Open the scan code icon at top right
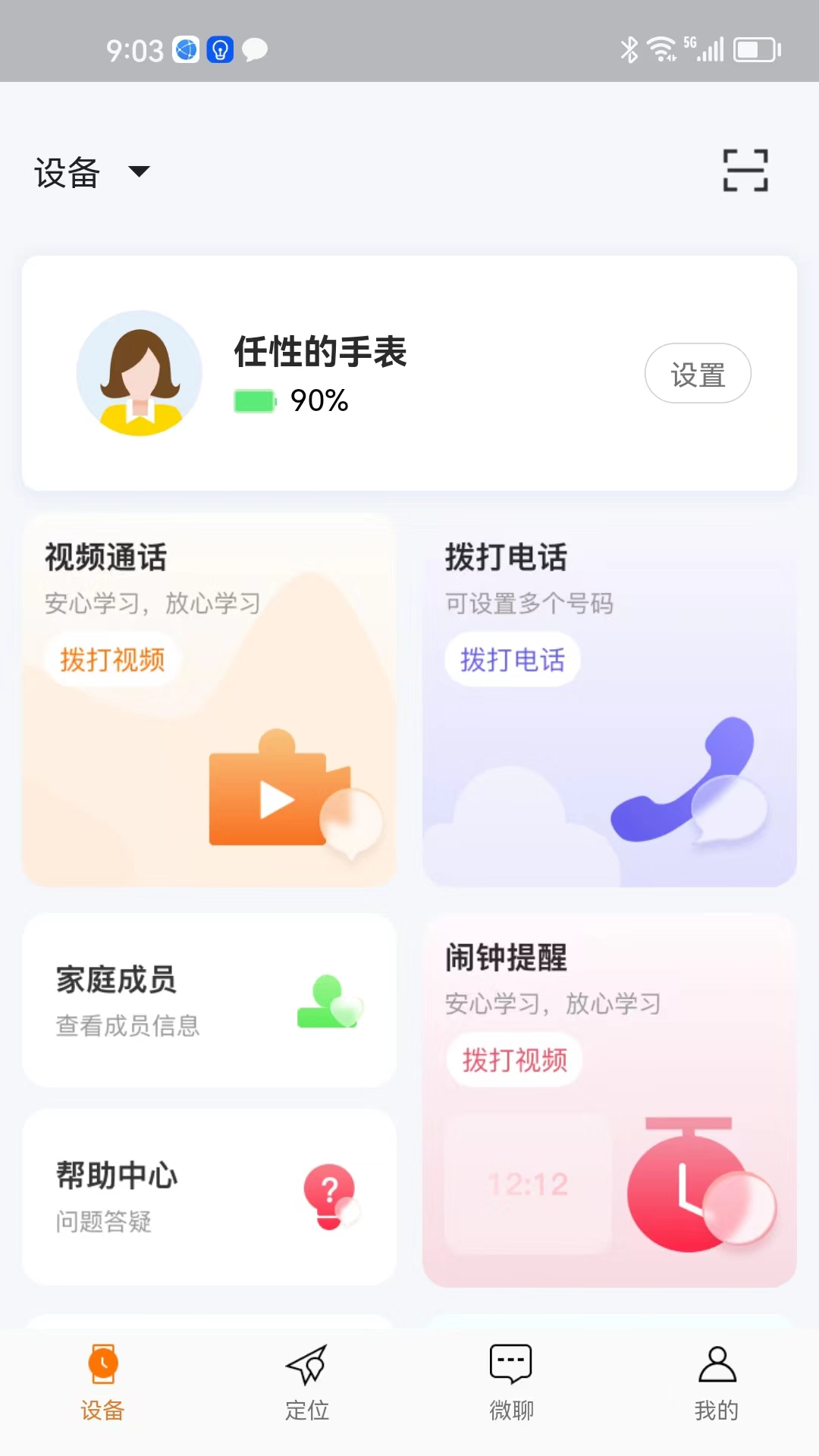 [x=746, y=170]
